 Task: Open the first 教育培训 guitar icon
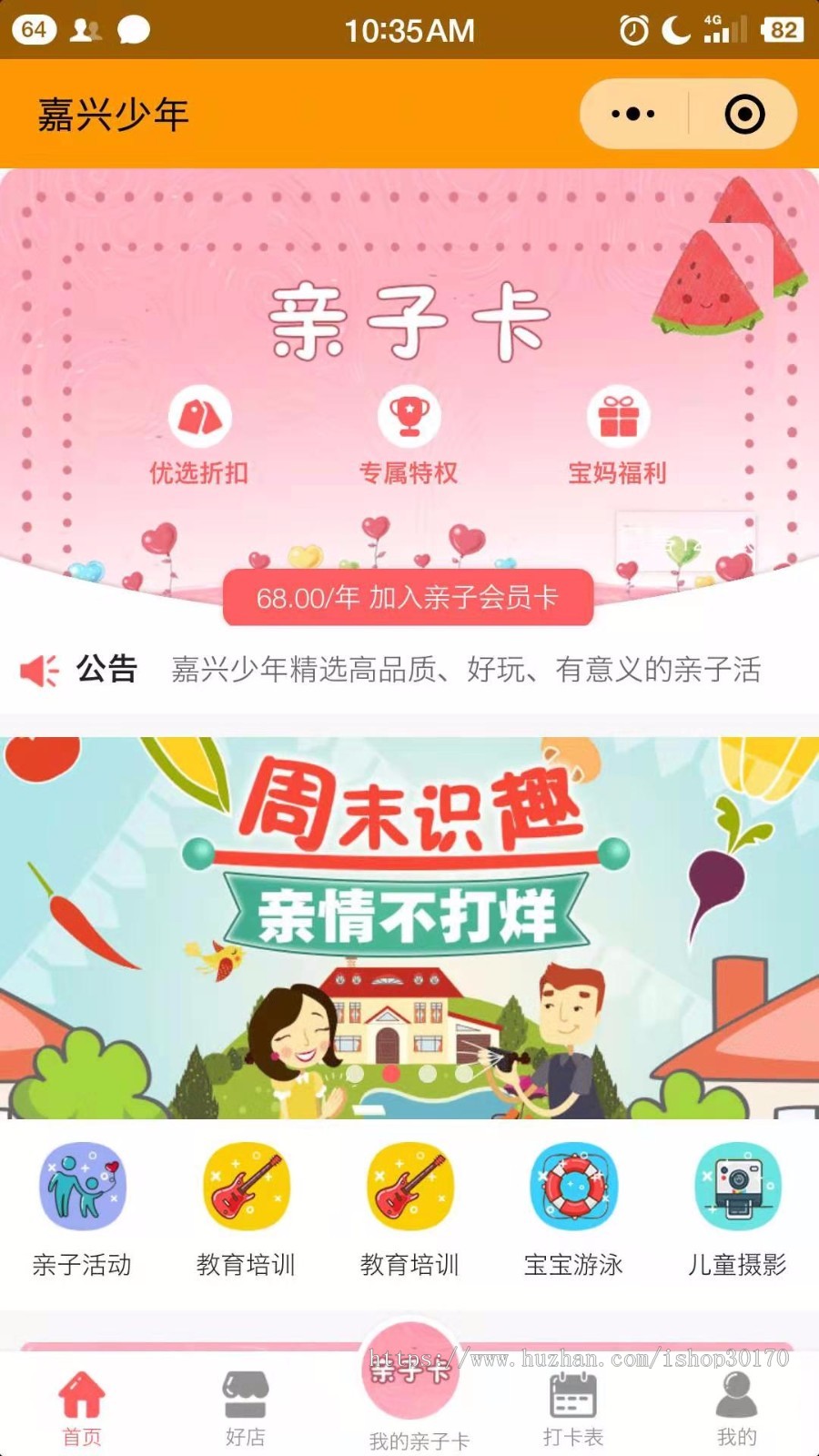[x=244, y=1188]
